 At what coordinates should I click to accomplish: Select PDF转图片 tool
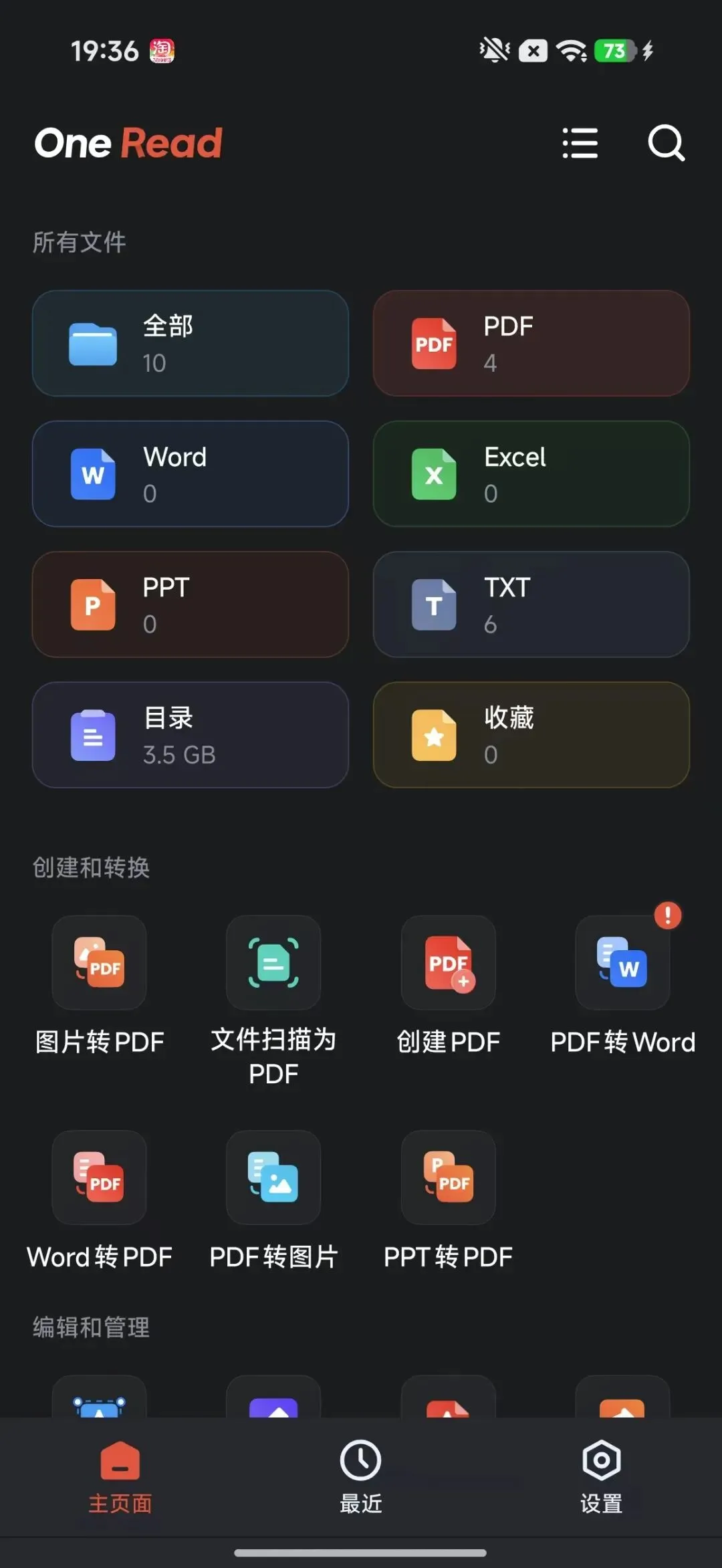click(273, 1201)
